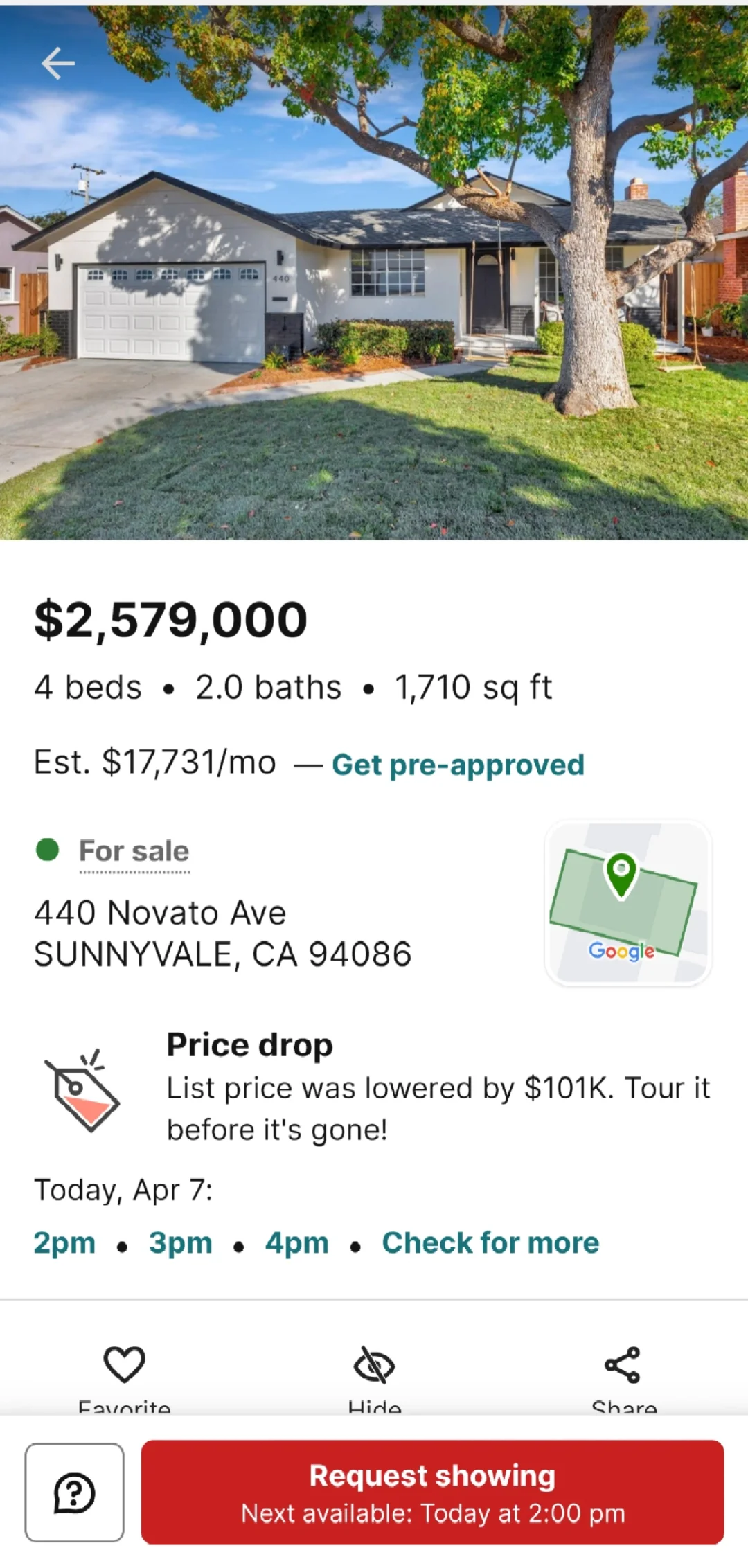Open the listing photo of the house
Viewport: 748px width, 1568px height.
[x=374, y=312]
